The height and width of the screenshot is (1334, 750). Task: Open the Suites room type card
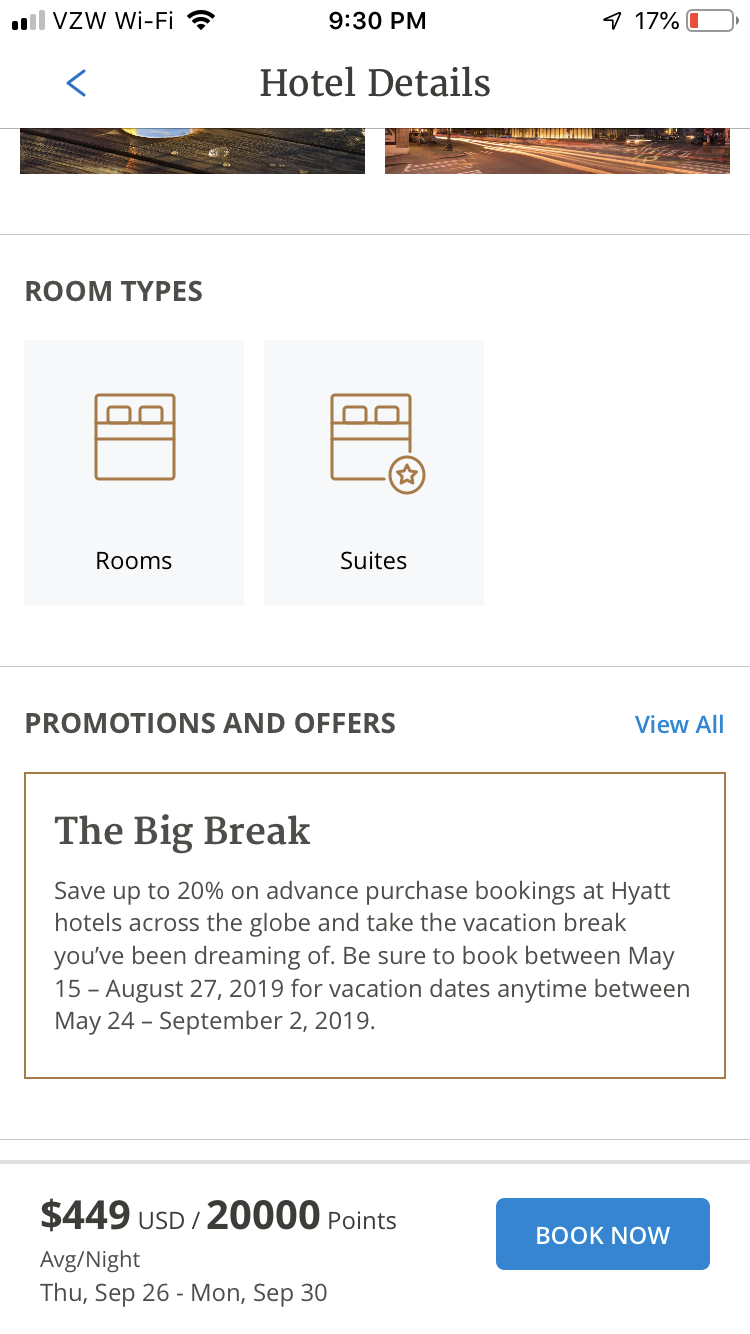tap(373, 472)
